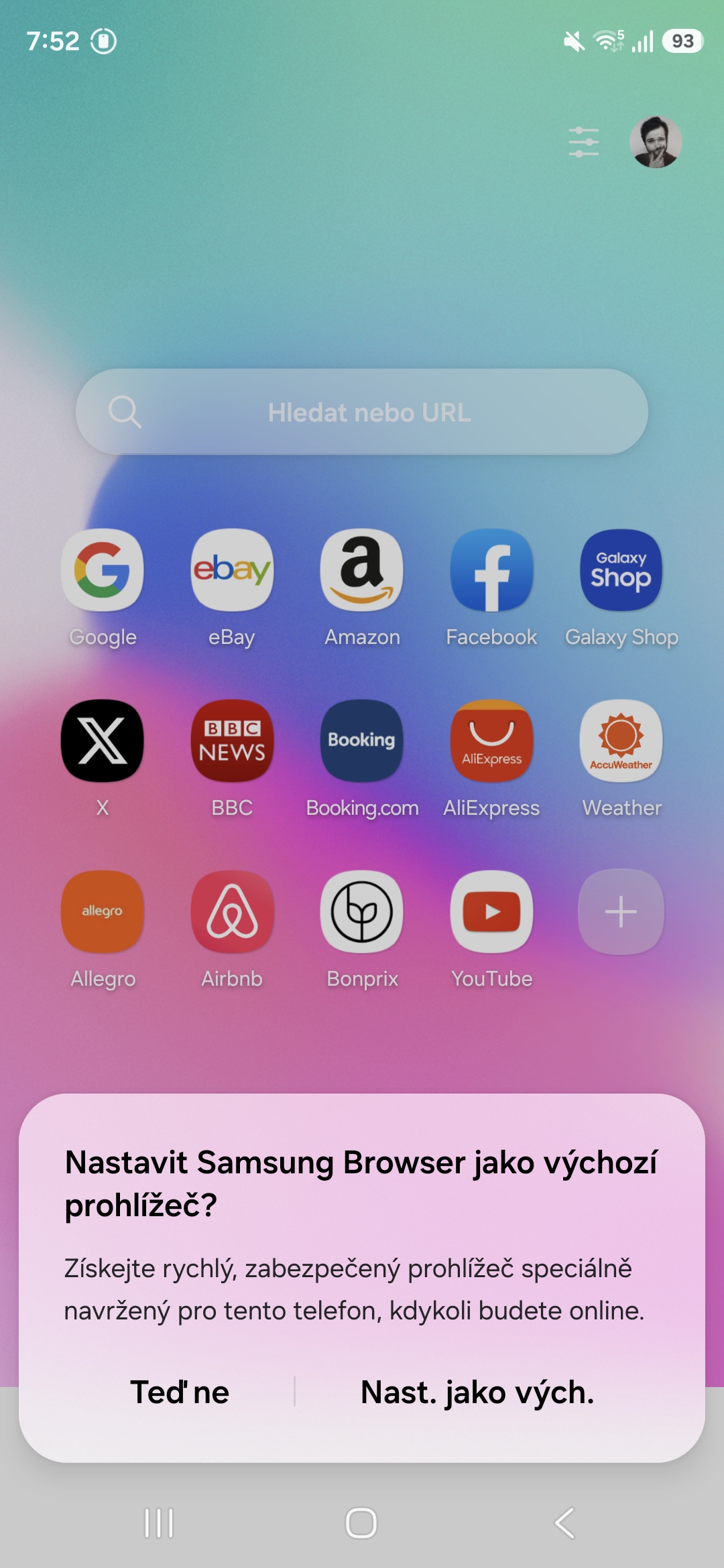Open the profile avatar
This screenshot has width=724, height=1568.
point(656,142)
